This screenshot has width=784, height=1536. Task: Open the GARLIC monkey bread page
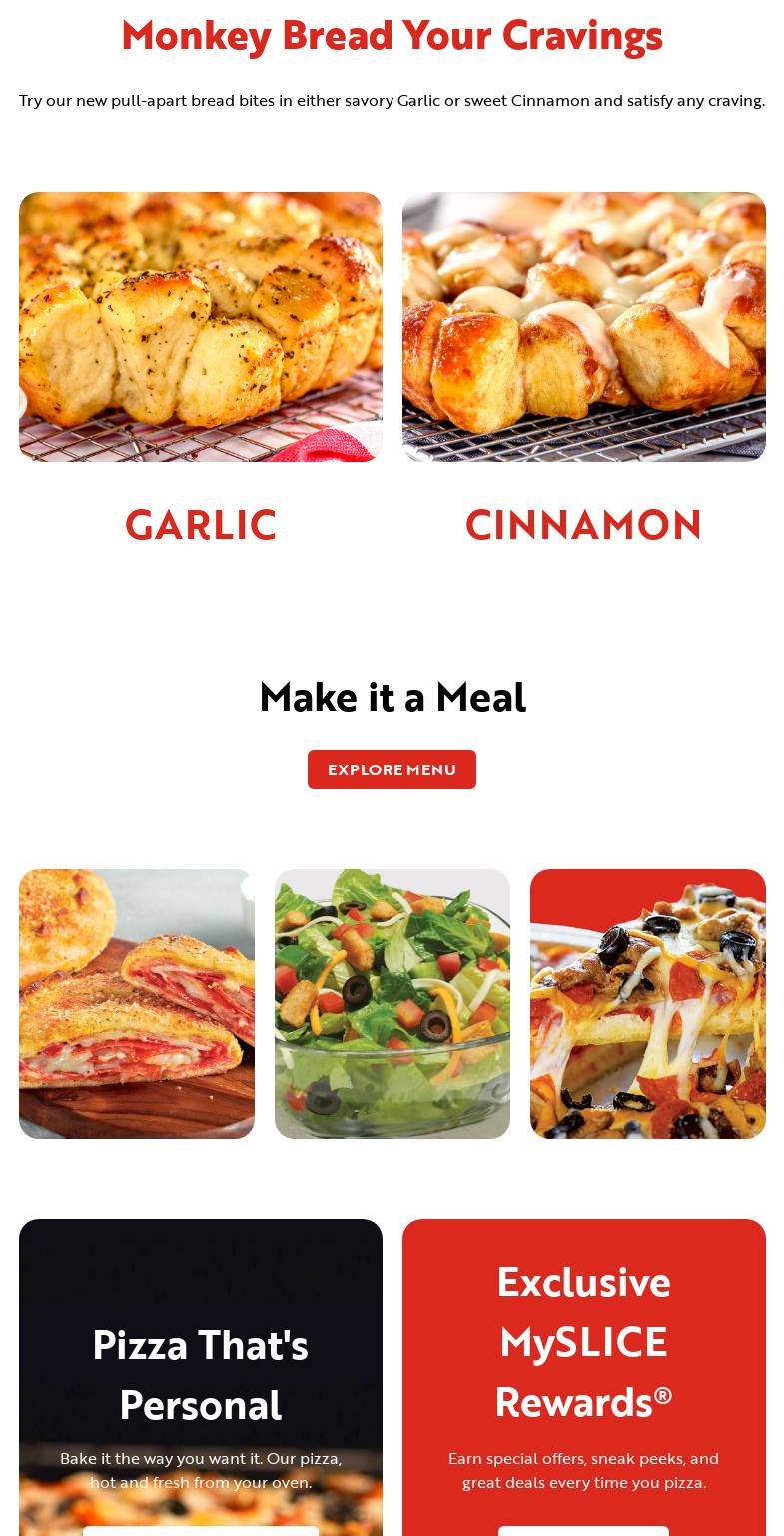click(x=200, y=525)
